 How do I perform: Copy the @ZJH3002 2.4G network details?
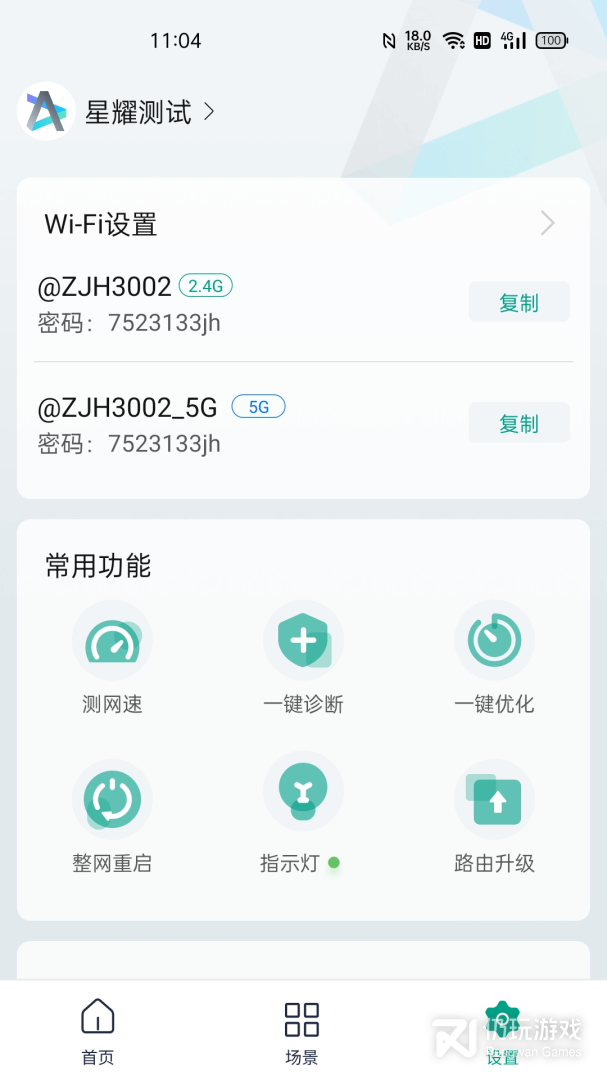(519, 302)
